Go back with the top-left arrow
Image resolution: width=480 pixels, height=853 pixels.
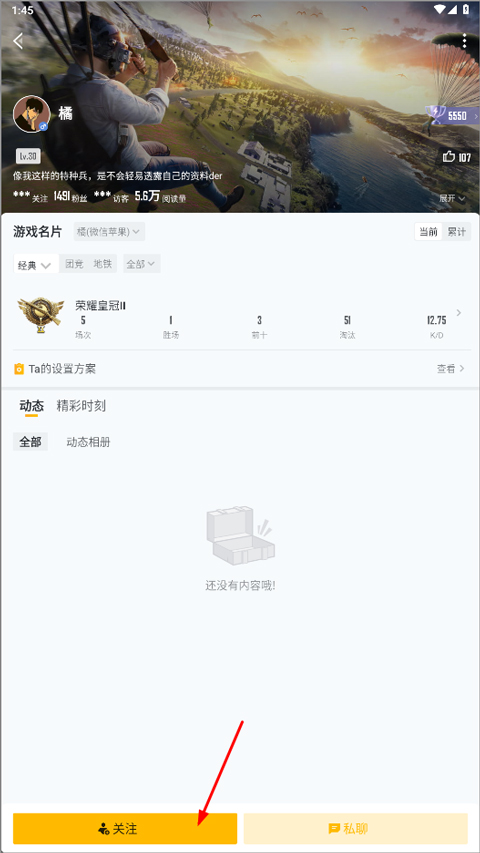19,41
